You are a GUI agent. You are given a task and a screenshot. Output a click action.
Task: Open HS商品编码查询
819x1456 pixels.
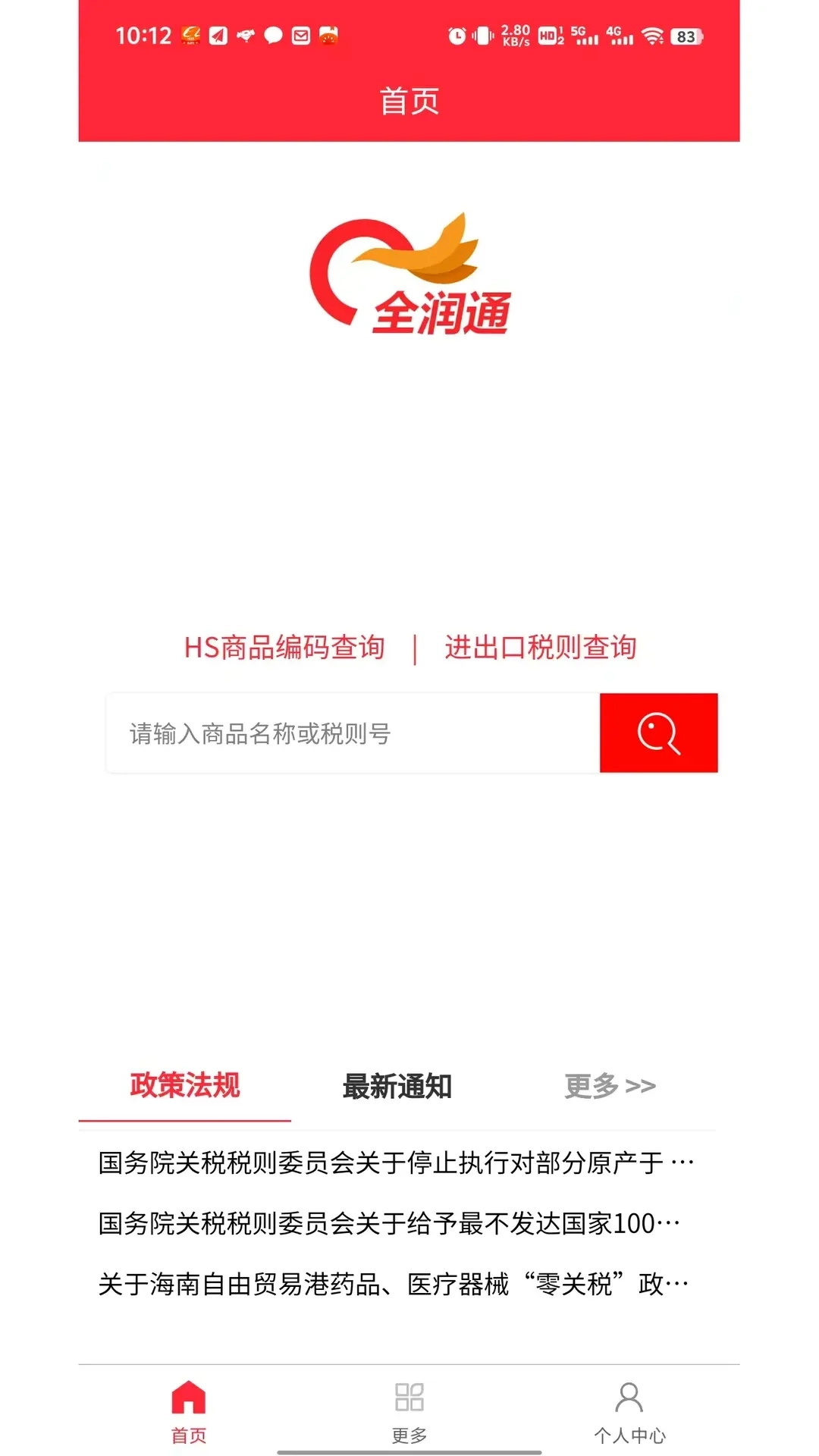(286, 648)
